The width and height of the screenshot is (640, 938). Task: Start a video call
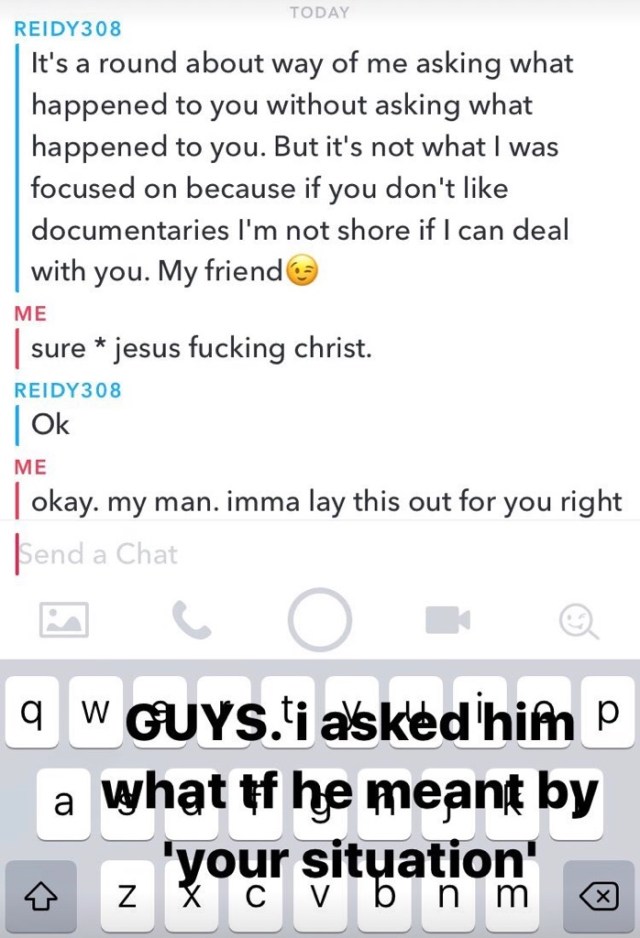coord(447,620)
